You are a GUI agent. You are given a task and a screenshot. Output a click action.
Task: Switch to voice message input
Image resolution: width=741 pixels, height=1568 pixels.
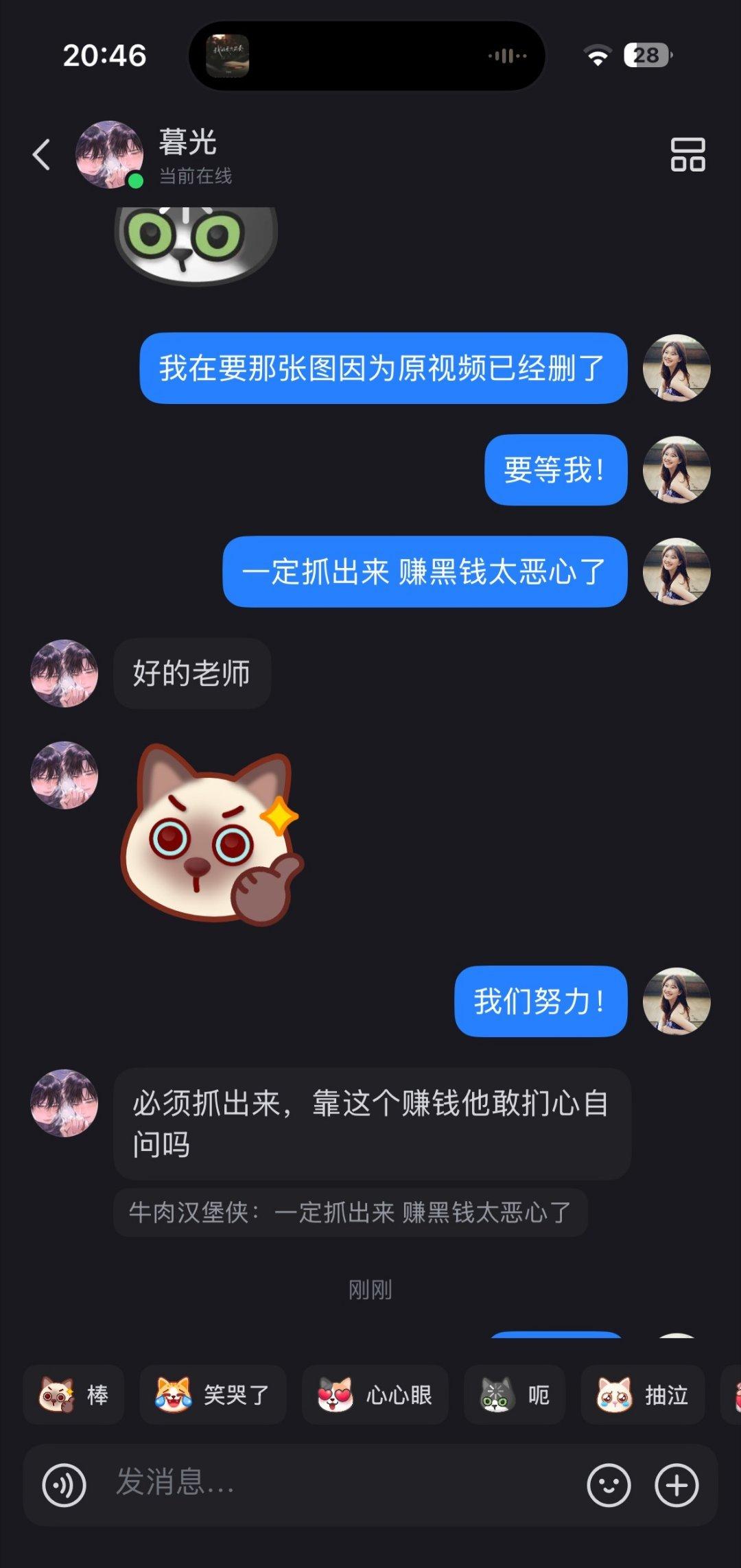point(64,1485)
